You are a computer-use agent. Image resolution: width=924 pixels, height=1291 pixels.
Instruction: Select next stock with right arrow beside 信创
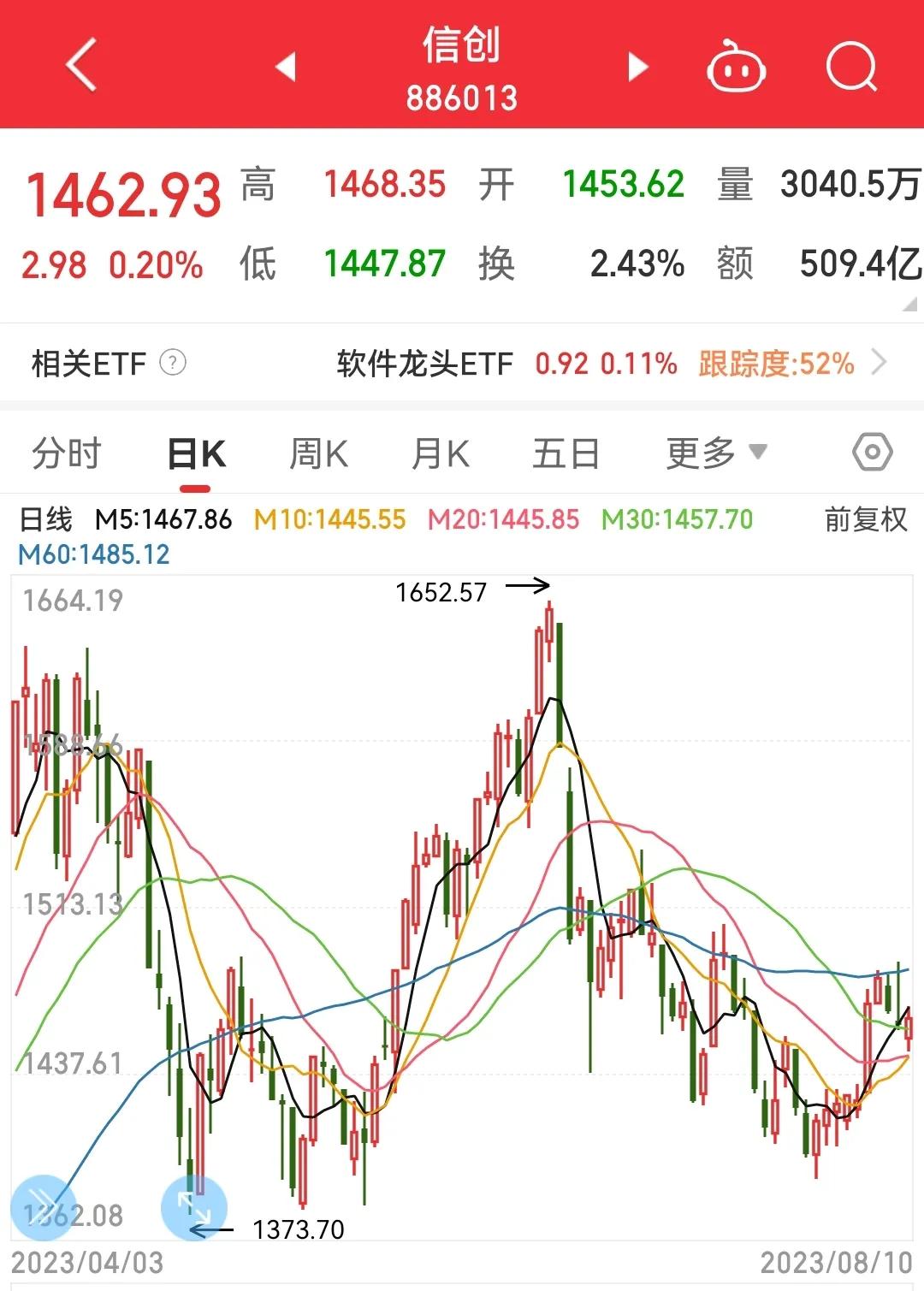(637, 66)
